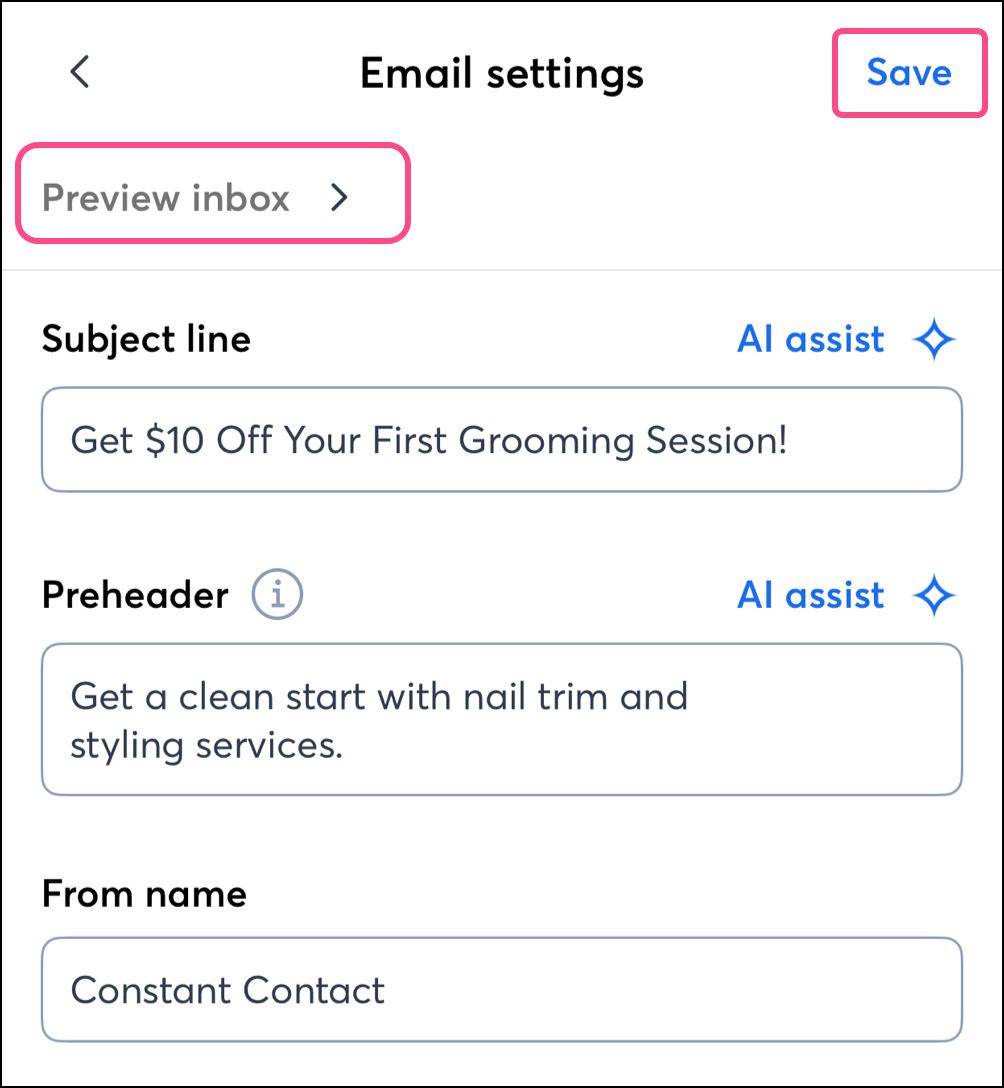The width and height of the screenshot is (1004, 1088).
Task: Go back using the top-left arrow
Action: 80,72
